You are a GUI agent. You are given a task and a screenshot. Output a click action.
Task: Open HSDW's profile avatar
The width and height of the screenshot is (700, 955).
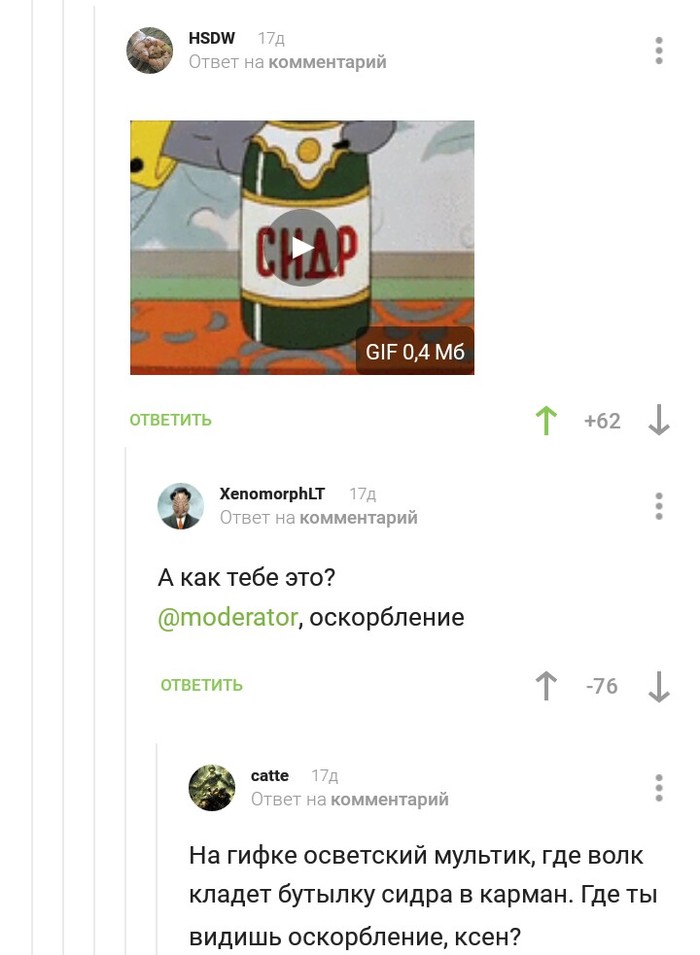(150, 50)
